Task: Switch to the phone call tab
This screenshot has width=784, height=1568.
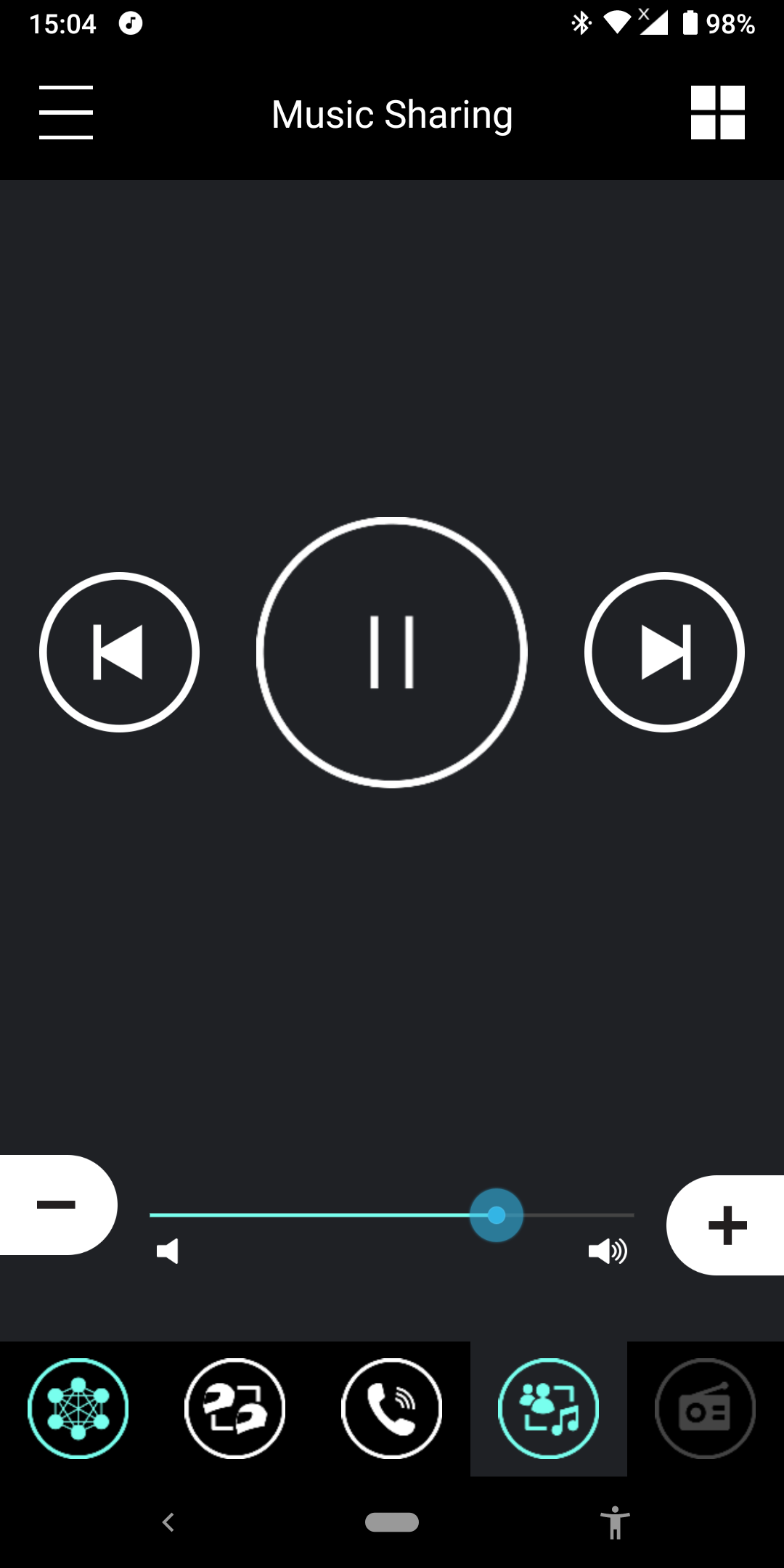Action: point(392,1408)
